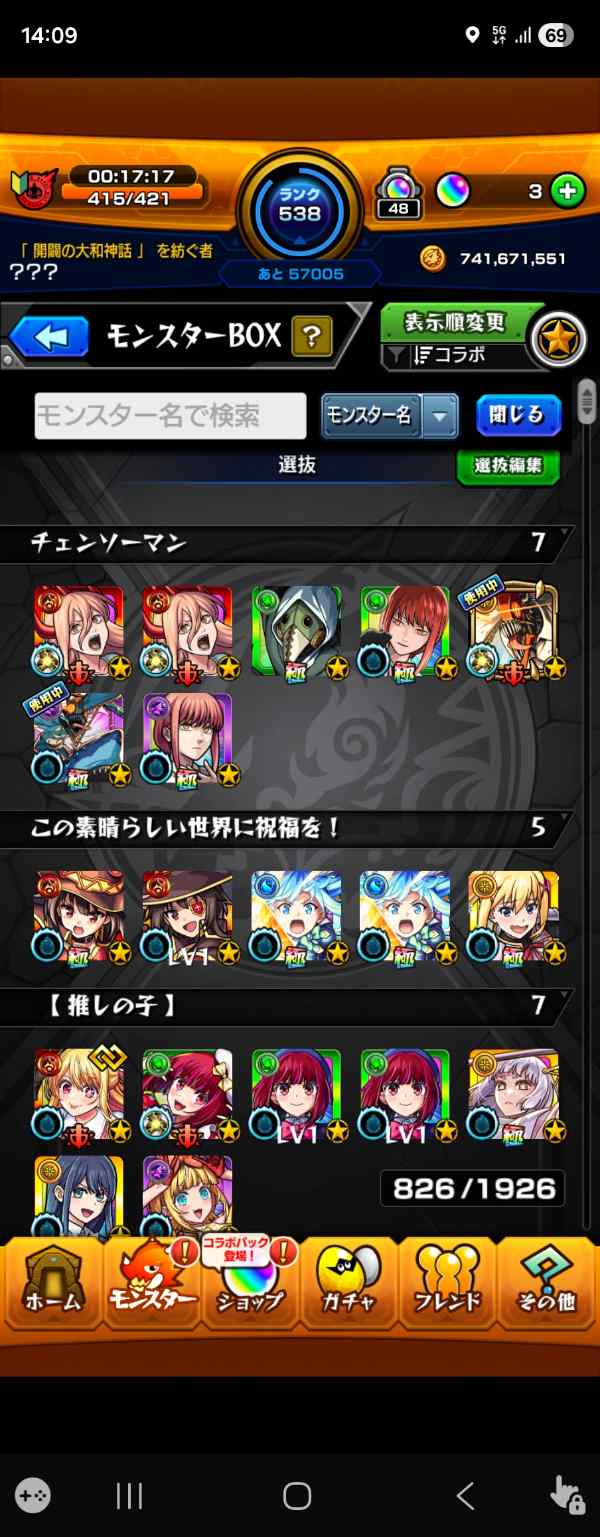Viewport: 600px width, 1537px height.
Task: Open 選抜編集 selection edit
Action: pos(507,466)
